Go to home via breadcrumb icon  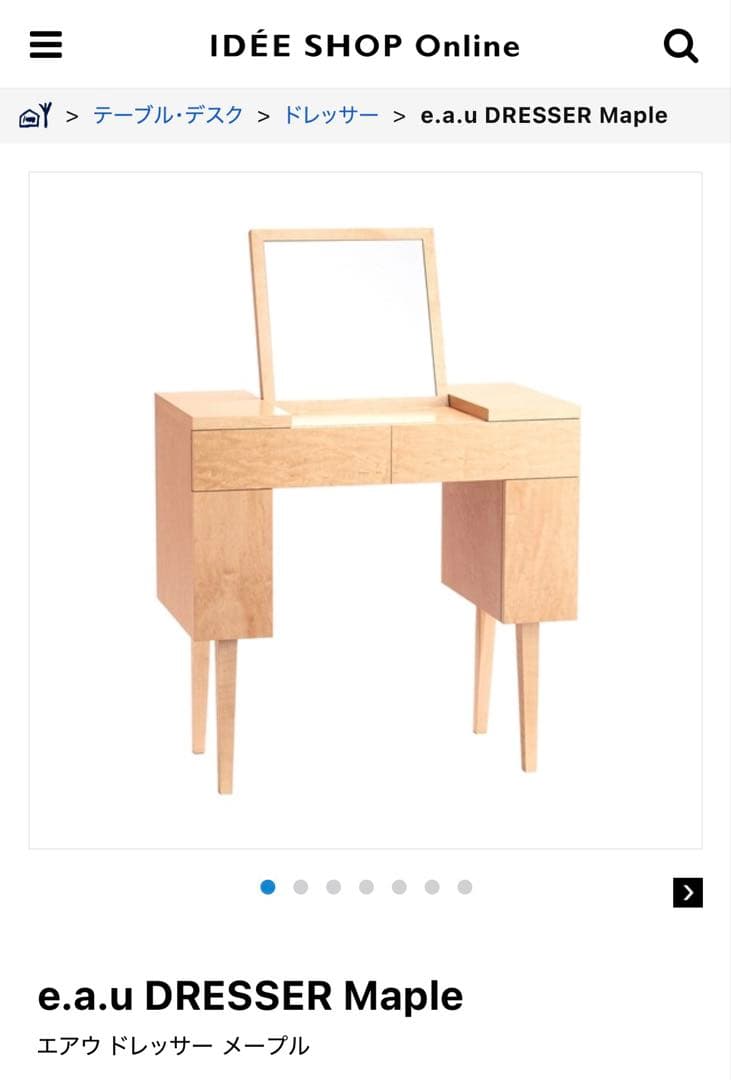tap(35, 116)
